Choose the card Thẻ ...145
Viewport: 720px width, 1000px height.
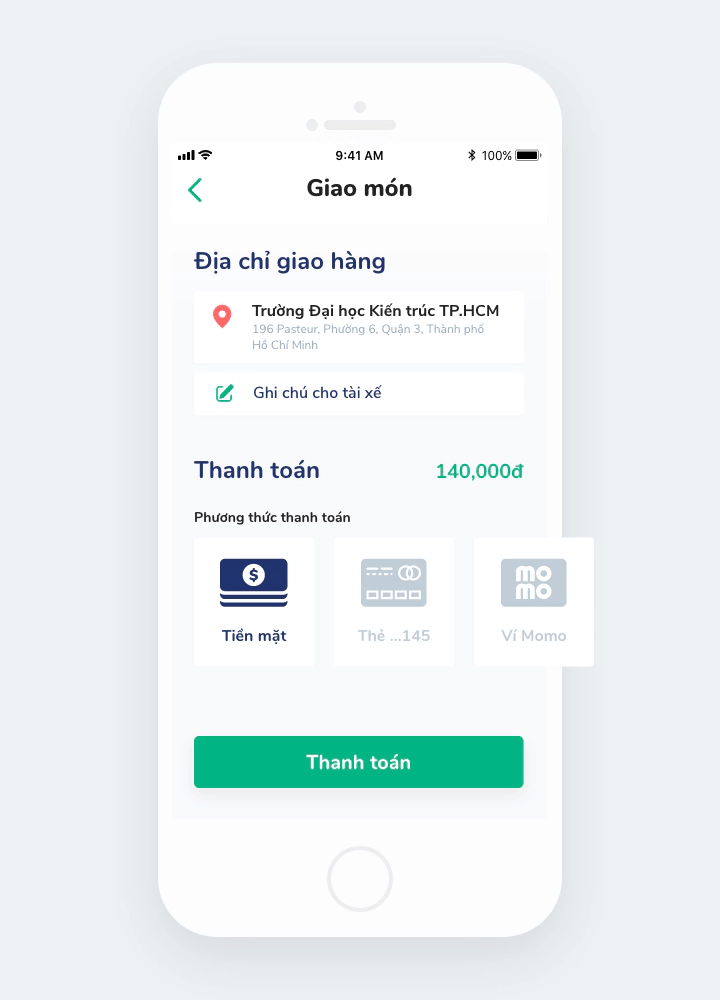(x=394, y=601)
